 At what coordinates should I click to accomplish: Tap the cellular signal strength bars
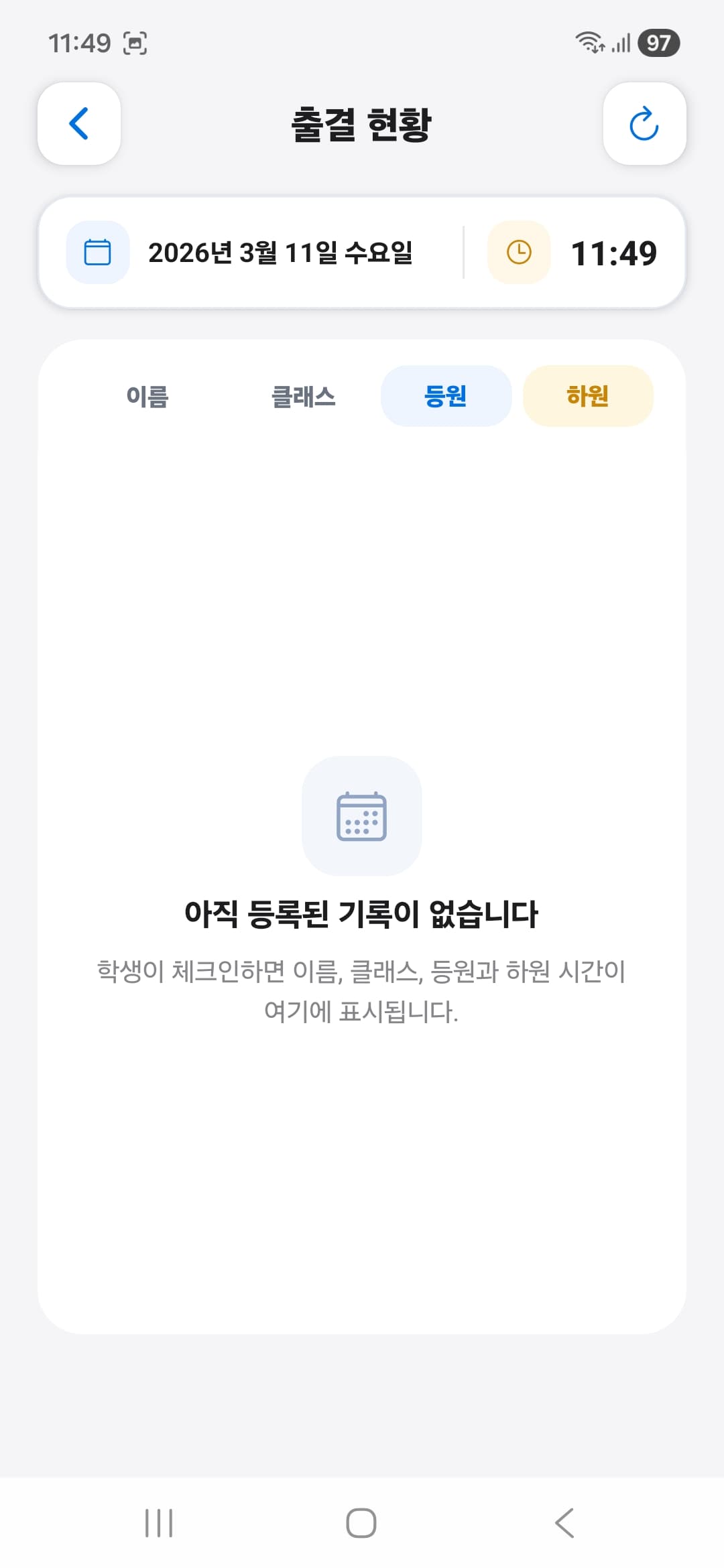pyautogui.click(x=620, y=43)
